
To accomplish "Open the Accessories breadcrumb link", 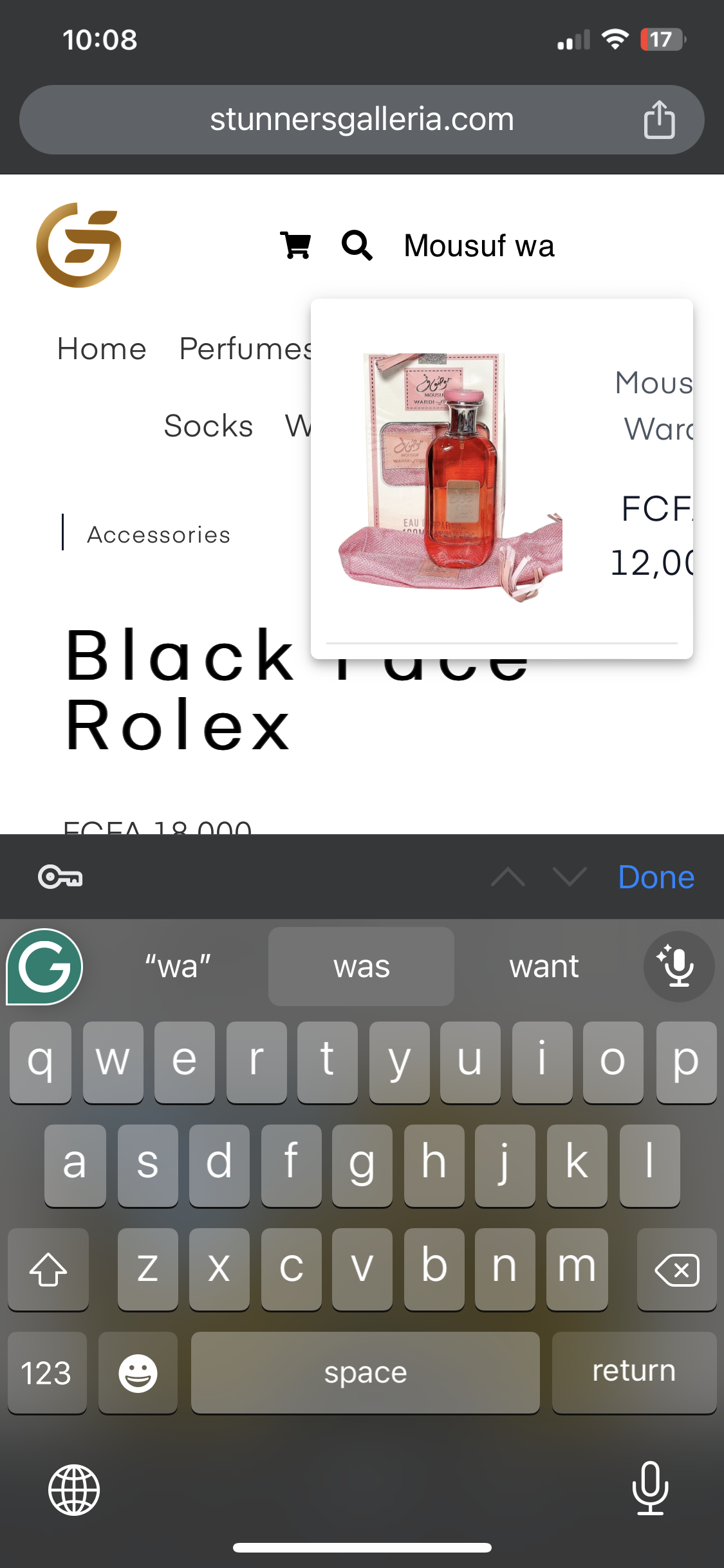I will point(158,535).
